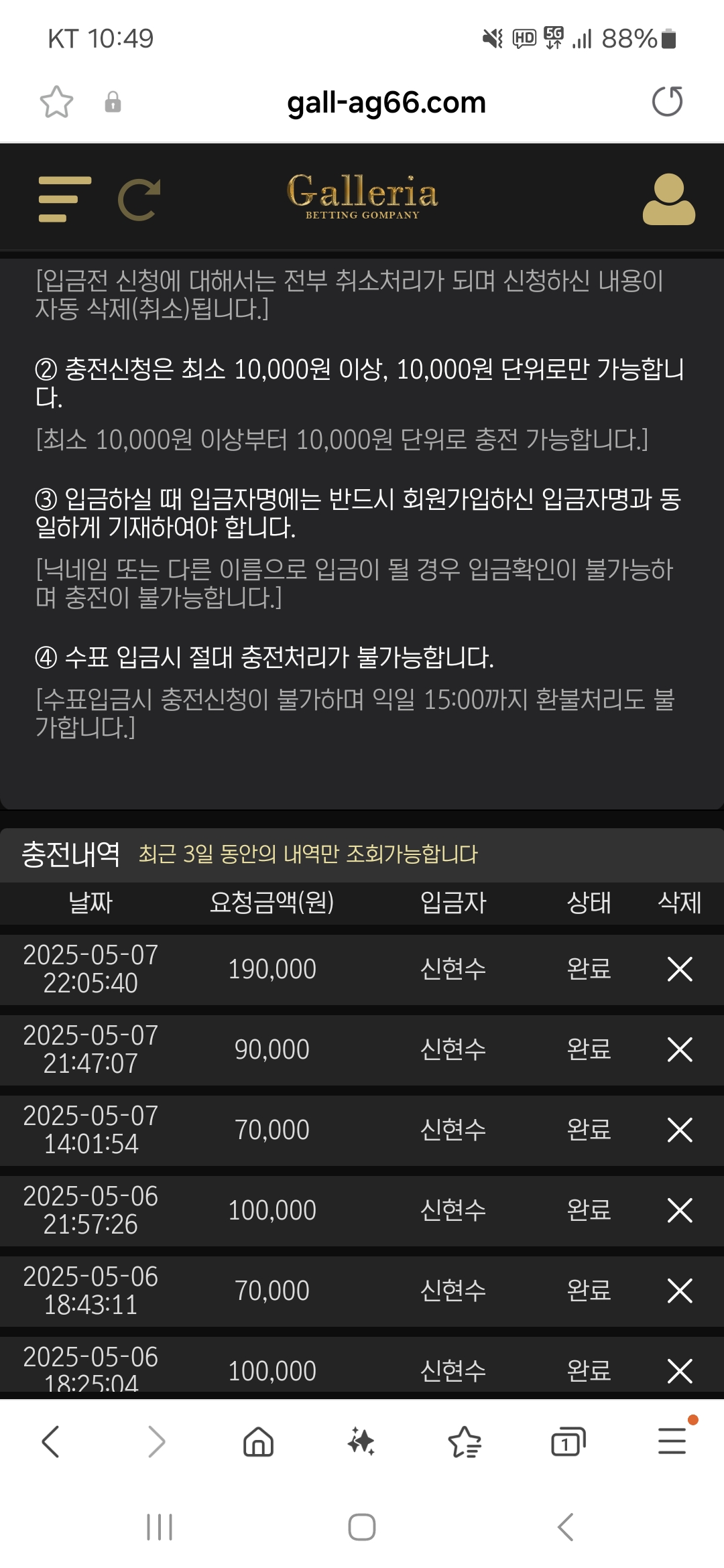This screenshot has width=724, height=1568.
Task: Open the browser tabs switcher
Action: pos(568,1441)
